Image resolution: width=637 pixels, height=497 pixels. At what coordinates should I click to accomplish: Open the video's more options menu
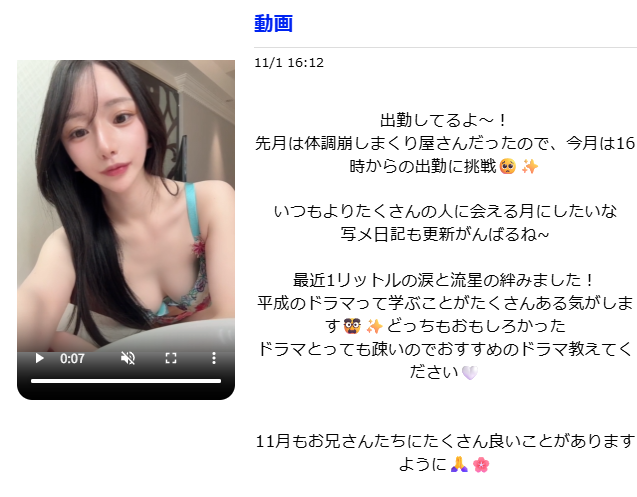213,358
